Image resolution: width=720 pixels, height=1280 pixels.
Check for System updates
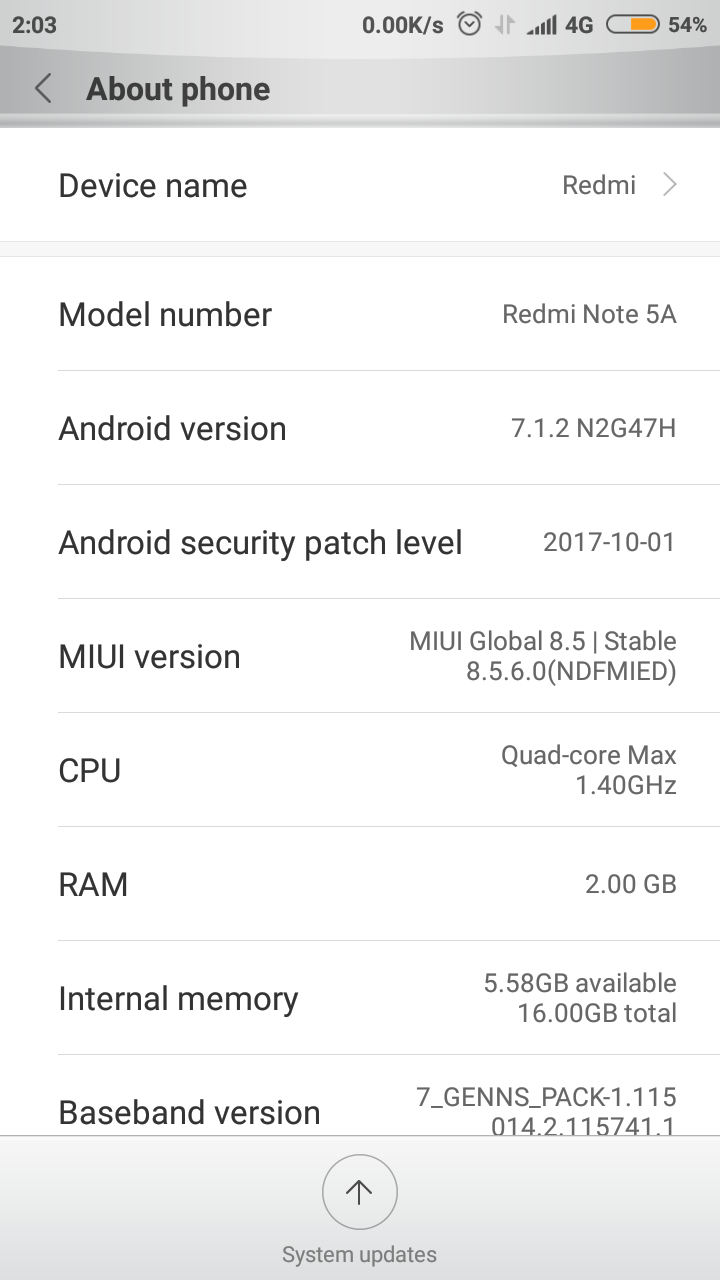360,1193
